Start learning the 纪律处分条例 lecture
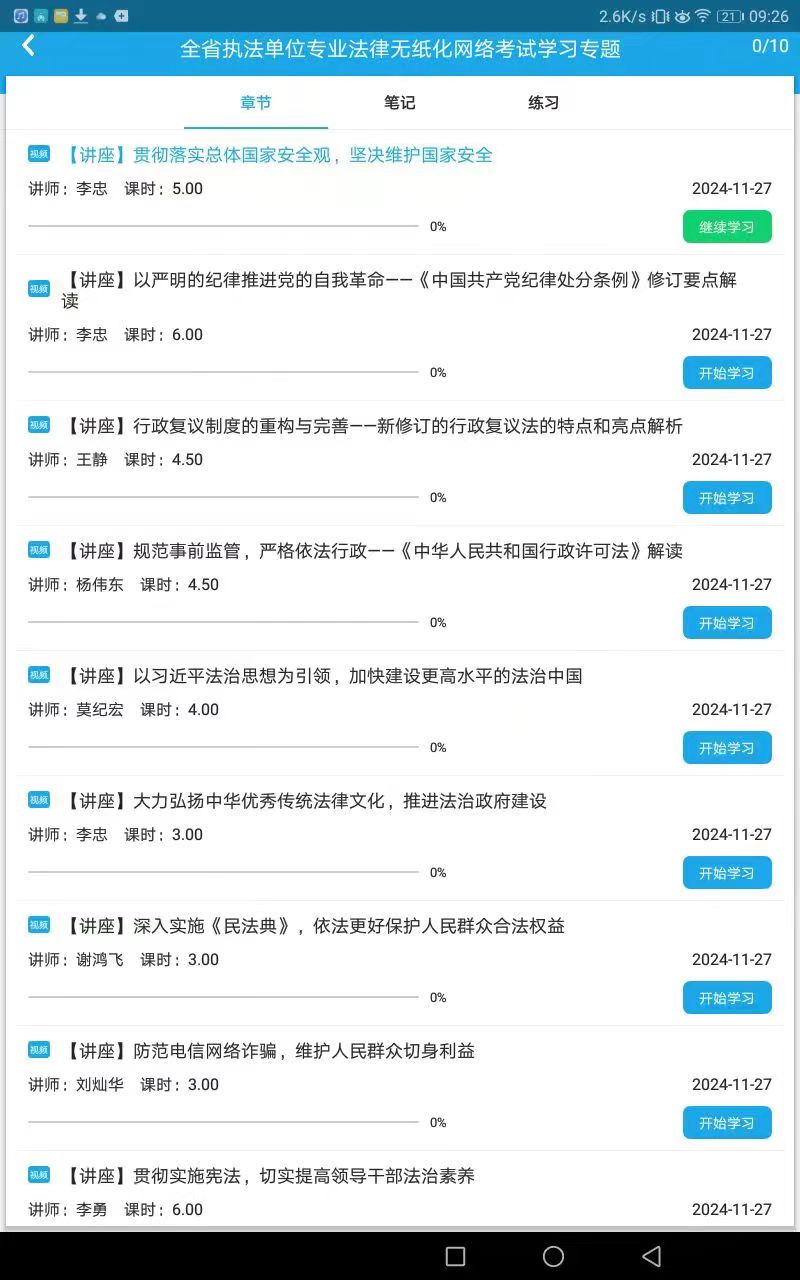Image resolution: width=800 pixels, height=1280 pixels. pos(727,373)
